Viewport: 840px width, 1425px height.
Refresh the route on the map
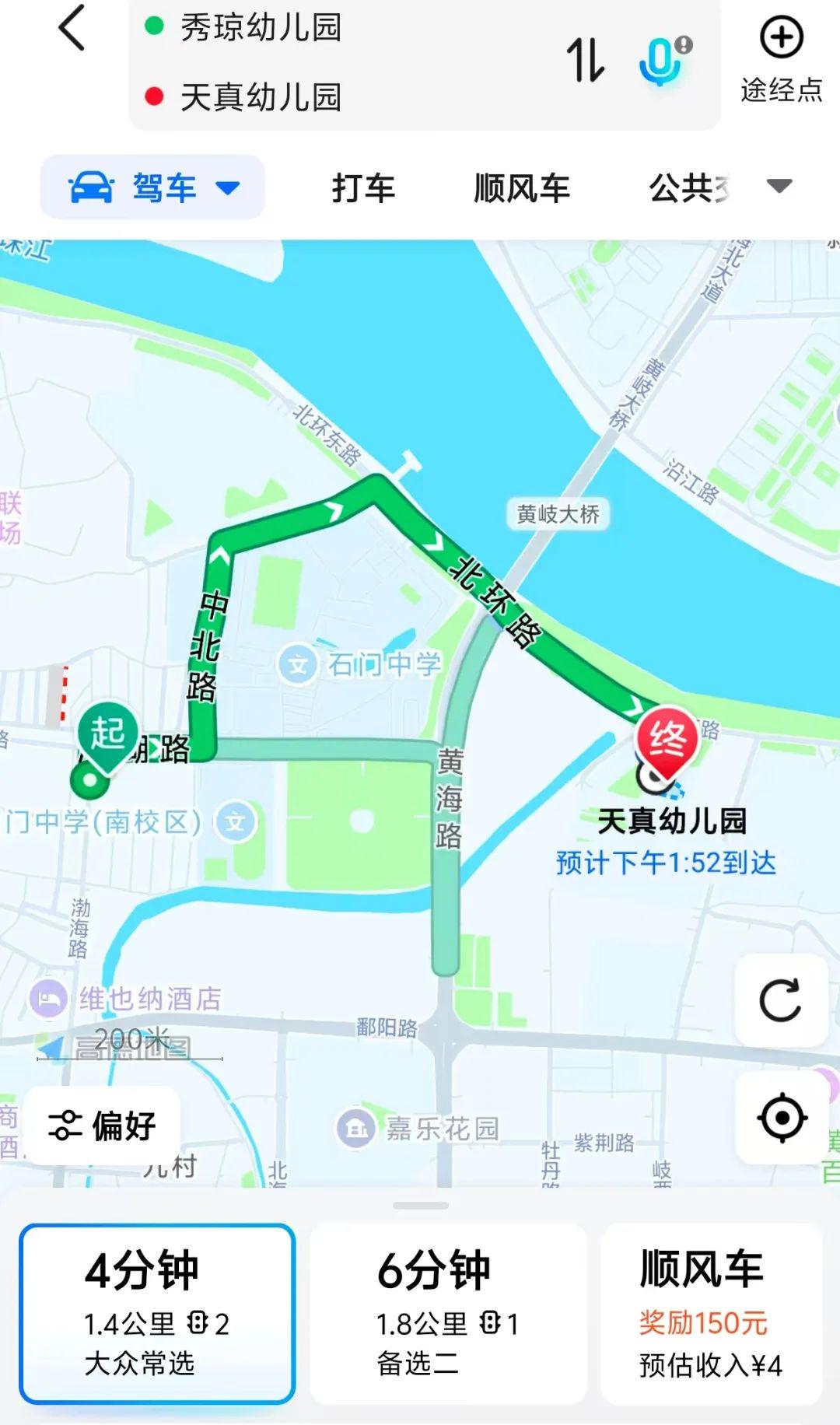point(781,1000)
